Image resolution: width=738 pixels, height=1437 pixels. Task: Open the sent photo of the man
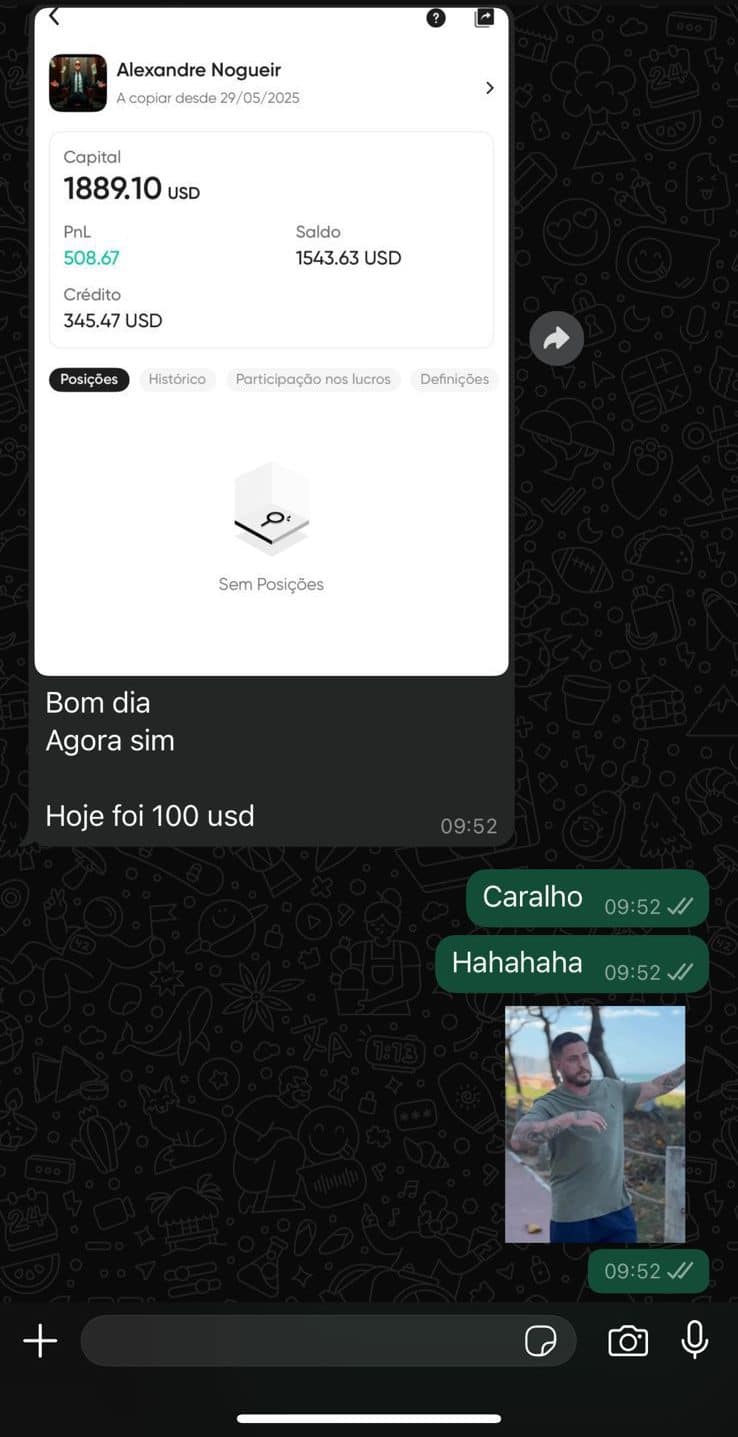(595, 1123)
